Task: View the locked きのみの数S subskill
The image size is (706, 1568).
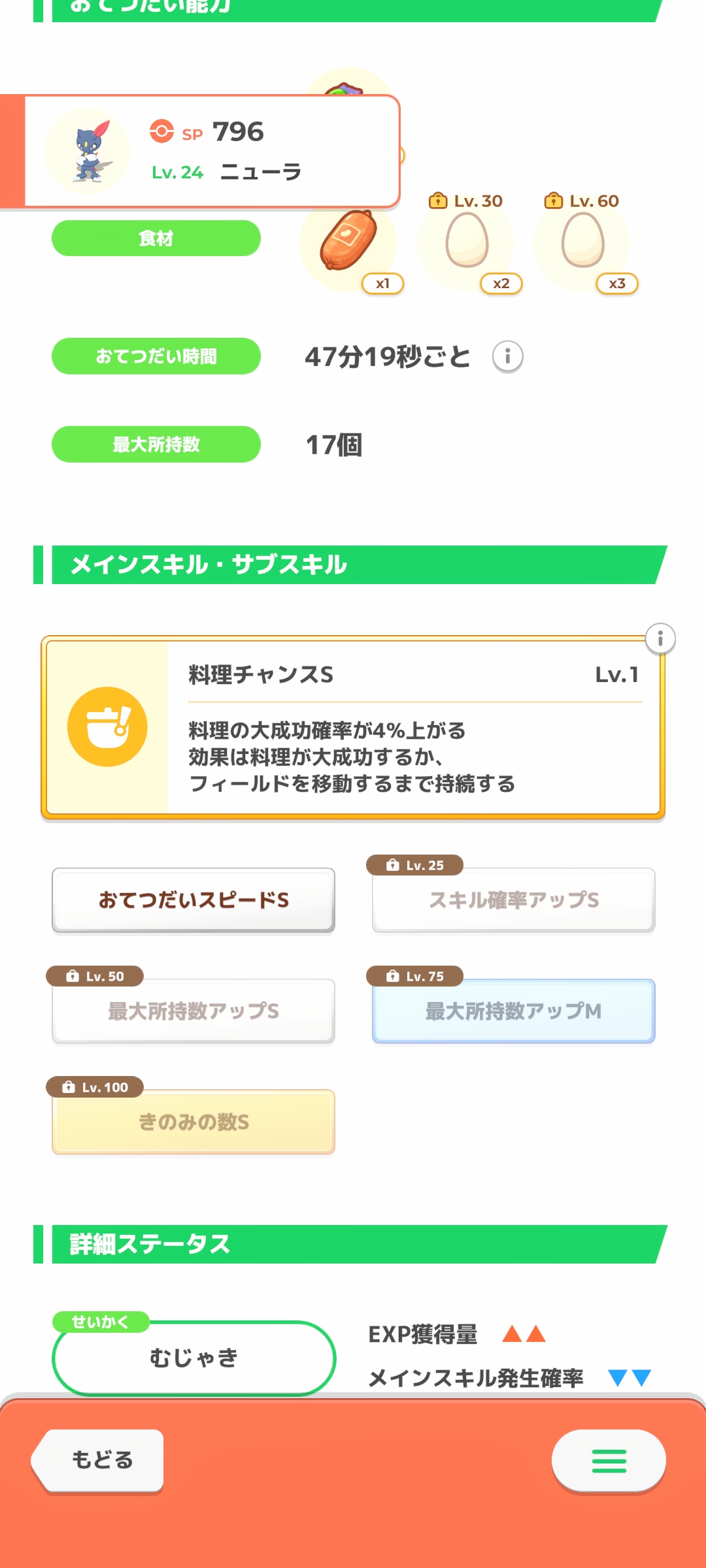Action: tap(193, 1122)
